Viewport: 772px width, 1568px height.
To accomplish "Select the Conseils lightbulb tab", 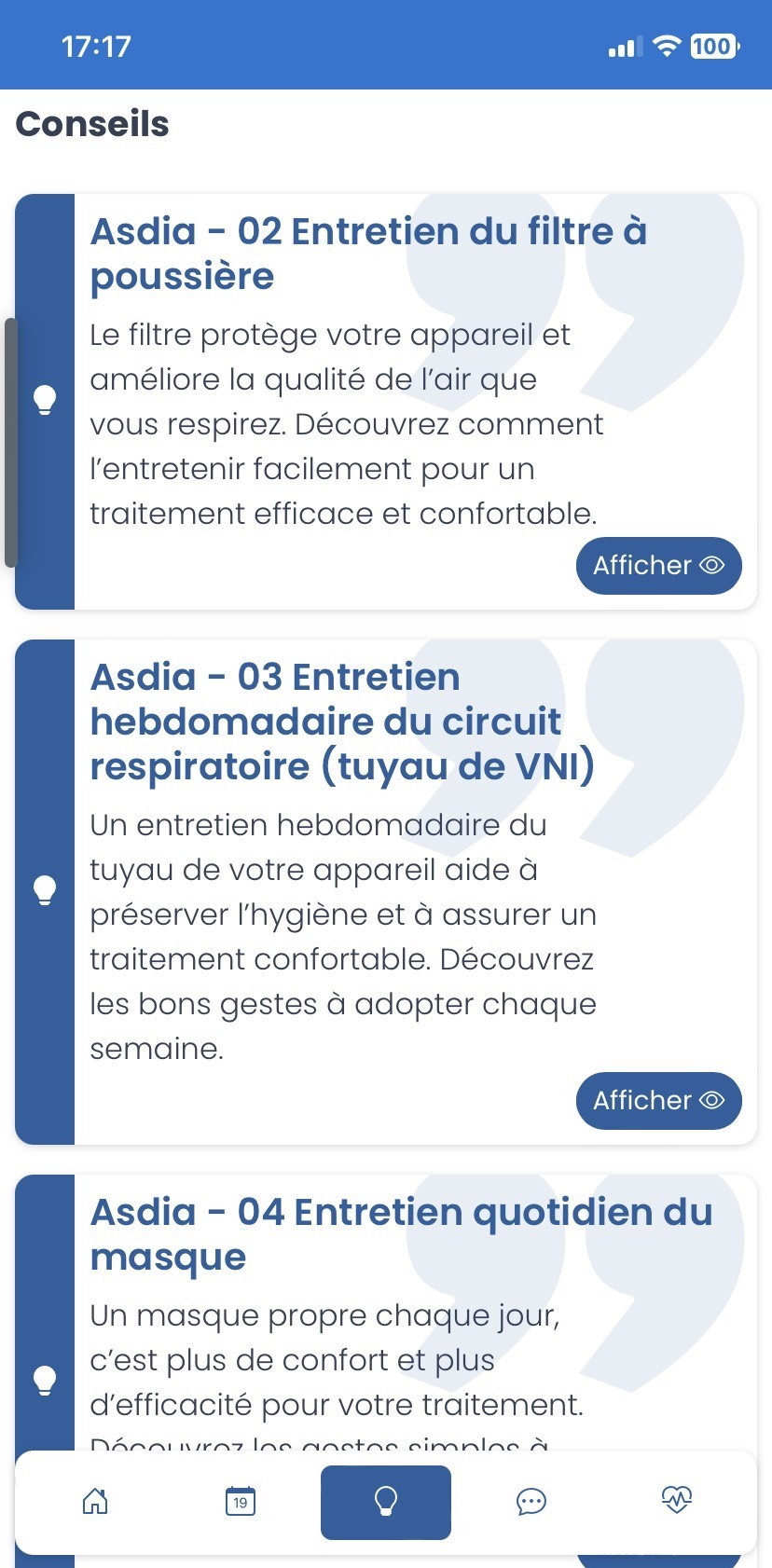I will pyautogui.click(x=386, y=1502).
